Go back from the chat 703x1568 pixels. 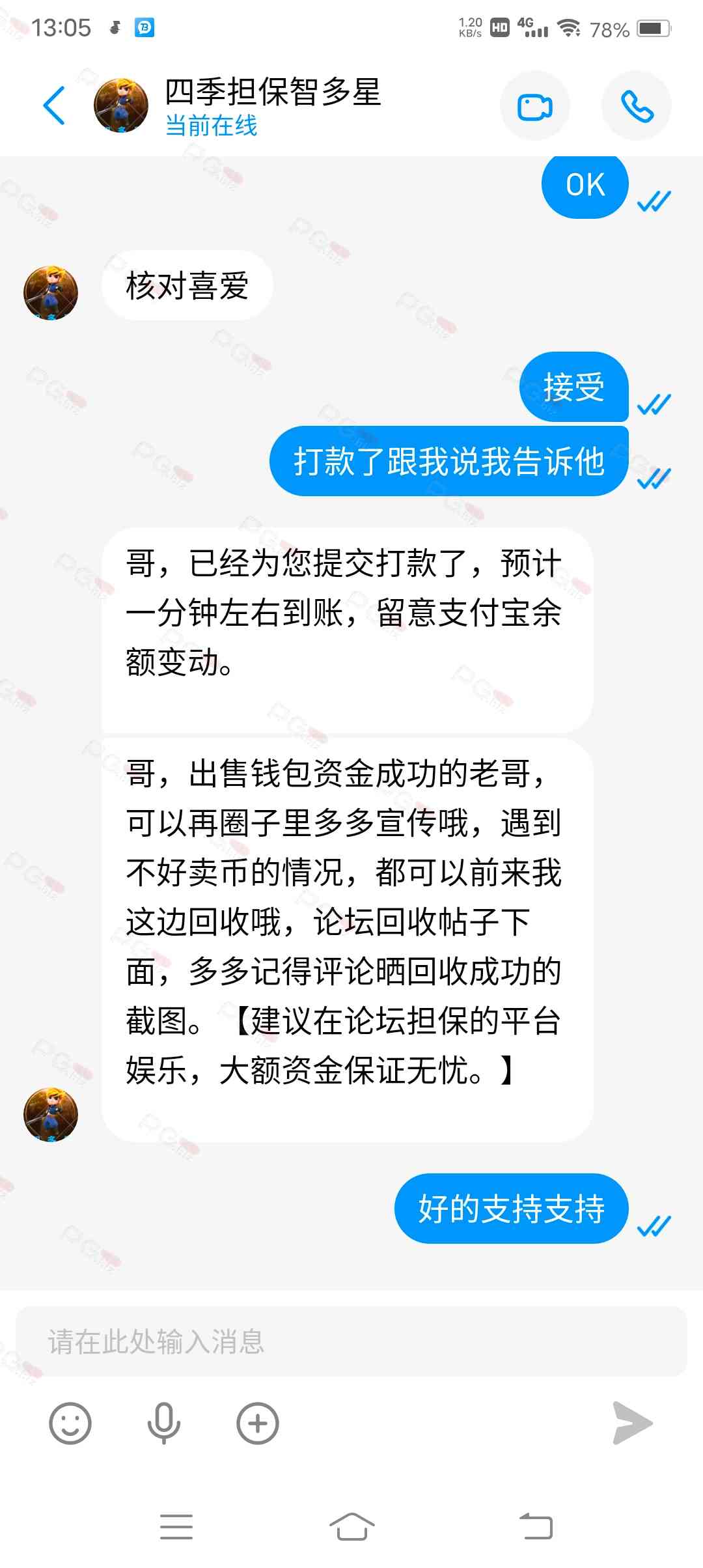55,105
